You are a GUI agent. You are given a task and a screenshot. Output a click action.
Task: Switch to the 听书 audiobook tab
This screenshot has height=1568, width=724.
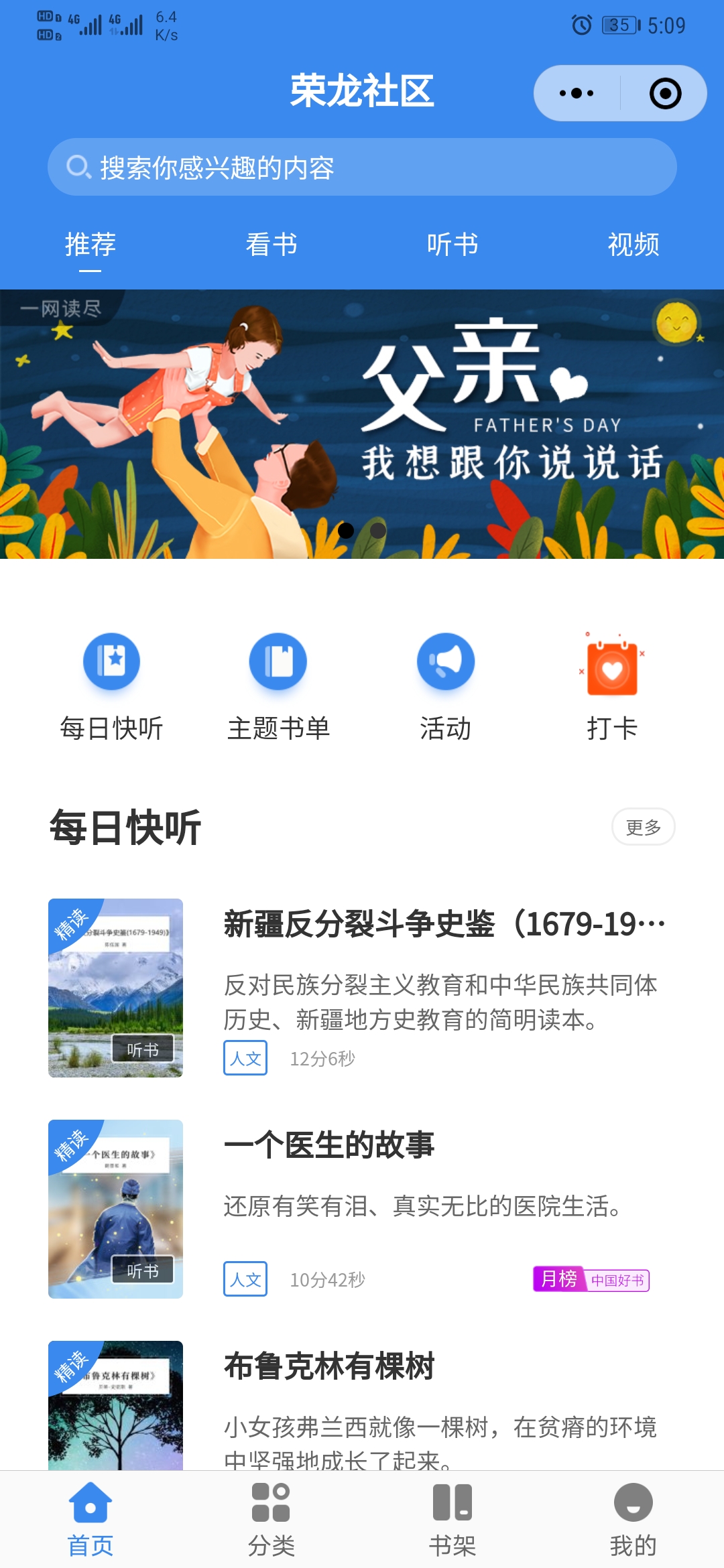point(451,245)
